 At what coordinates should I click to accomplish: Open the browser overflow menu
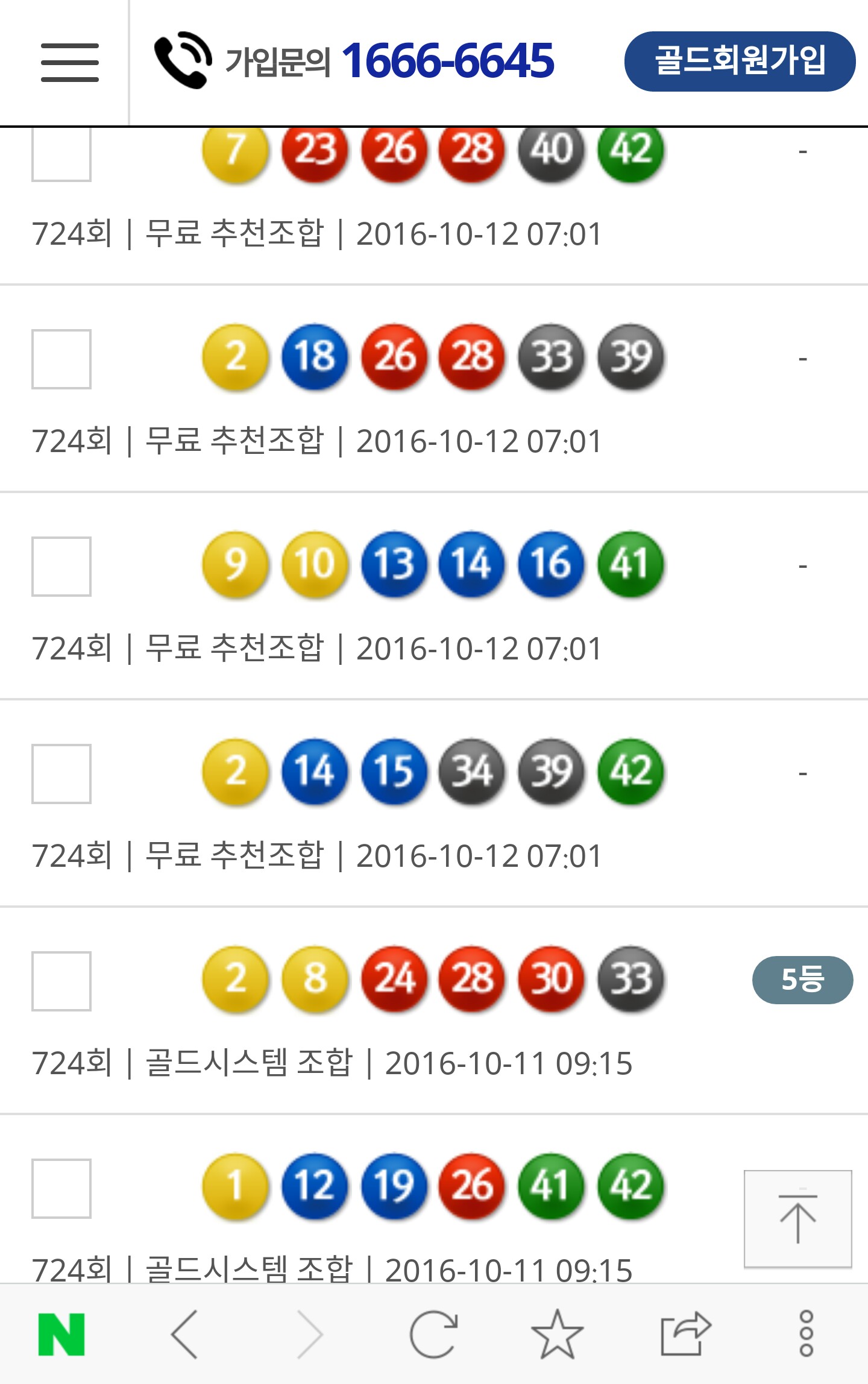pyautogui.click(x=807, y=1335)
